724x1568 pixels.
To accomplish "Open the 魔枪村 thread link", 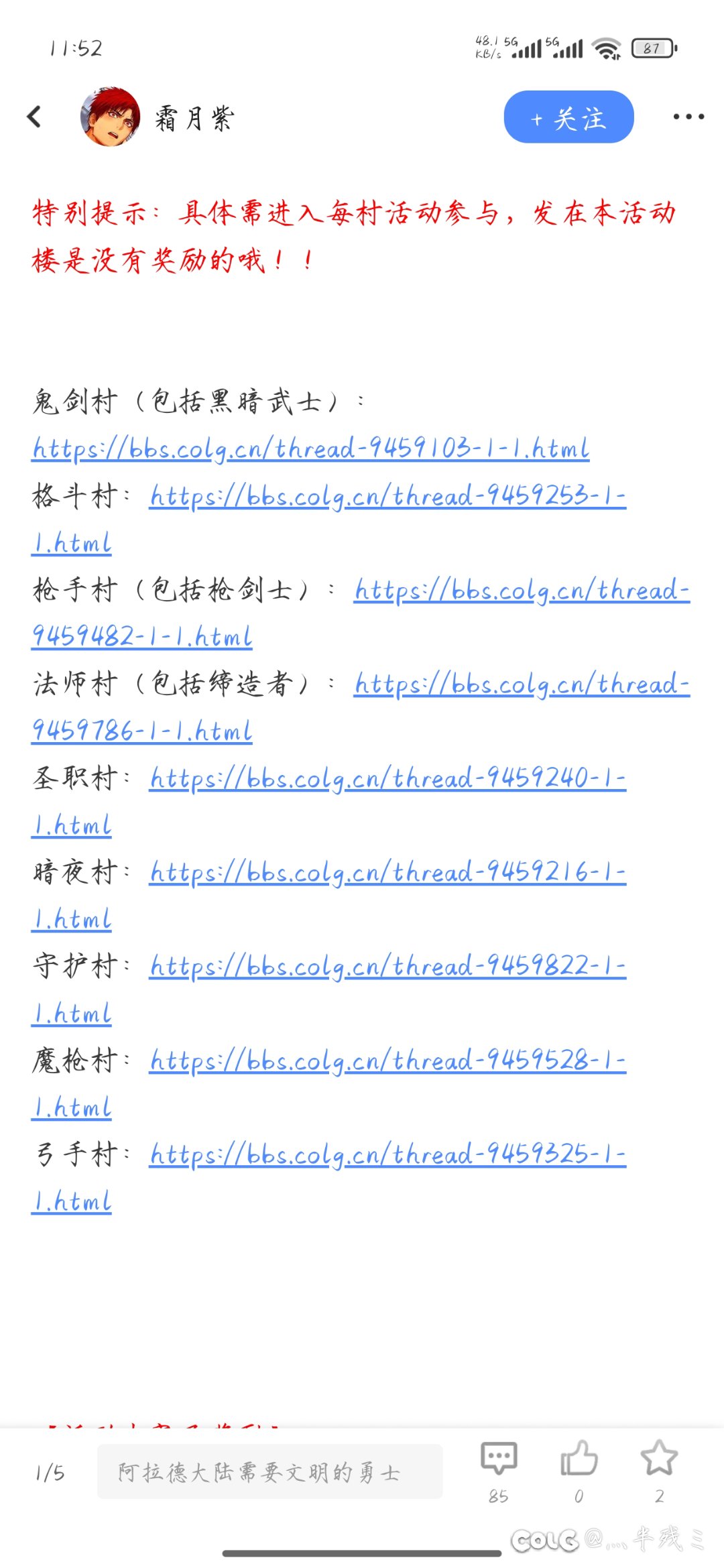I will [387, 1061].
